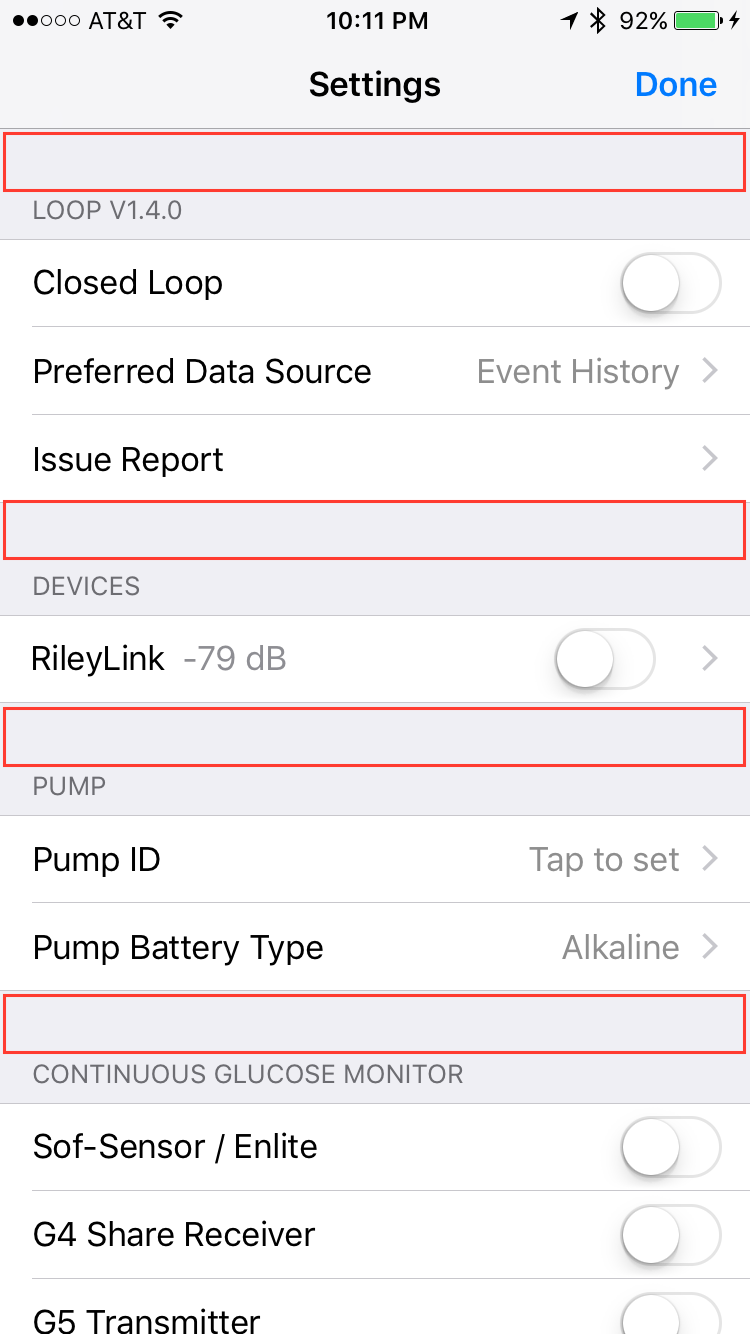Tap Done to close Settings
The image size is (750, 1334).
click(x=676, y=85)
